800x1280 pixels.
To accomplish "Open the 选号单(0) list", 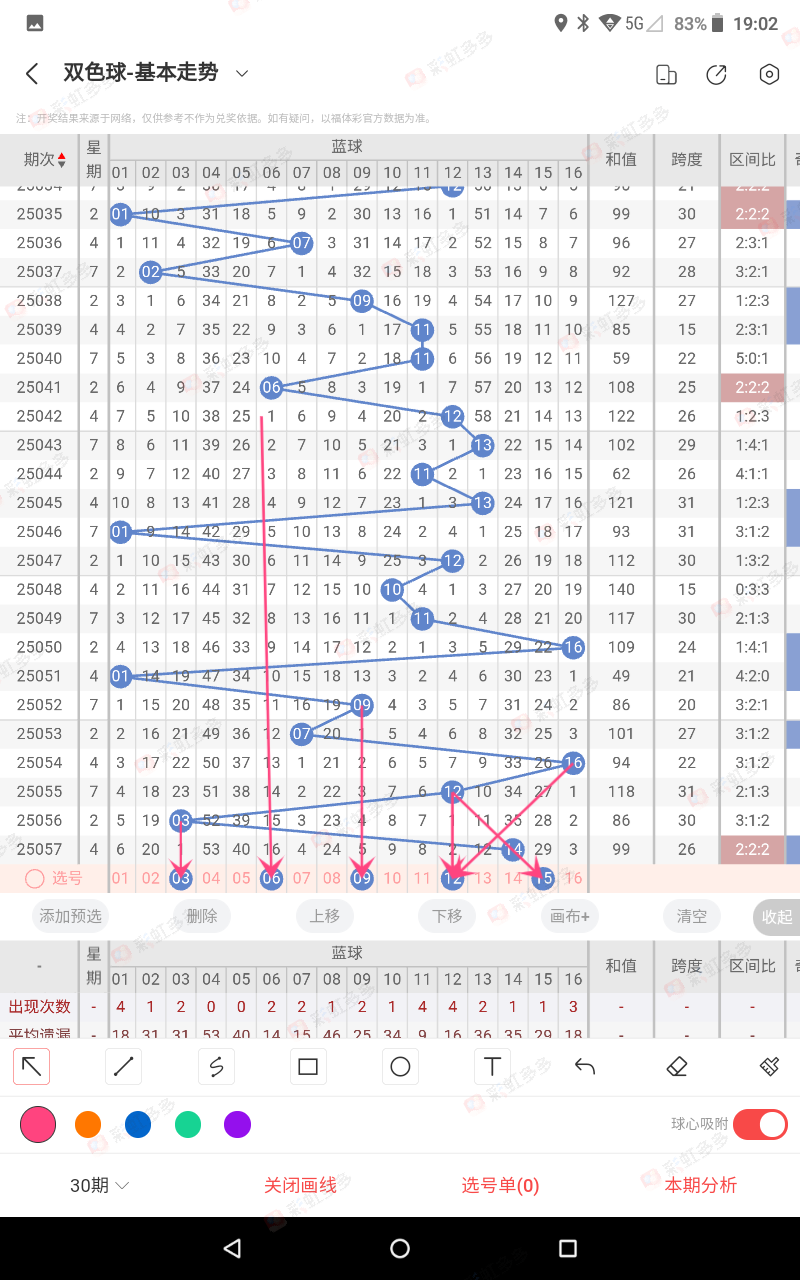I will coord(500,1185).
